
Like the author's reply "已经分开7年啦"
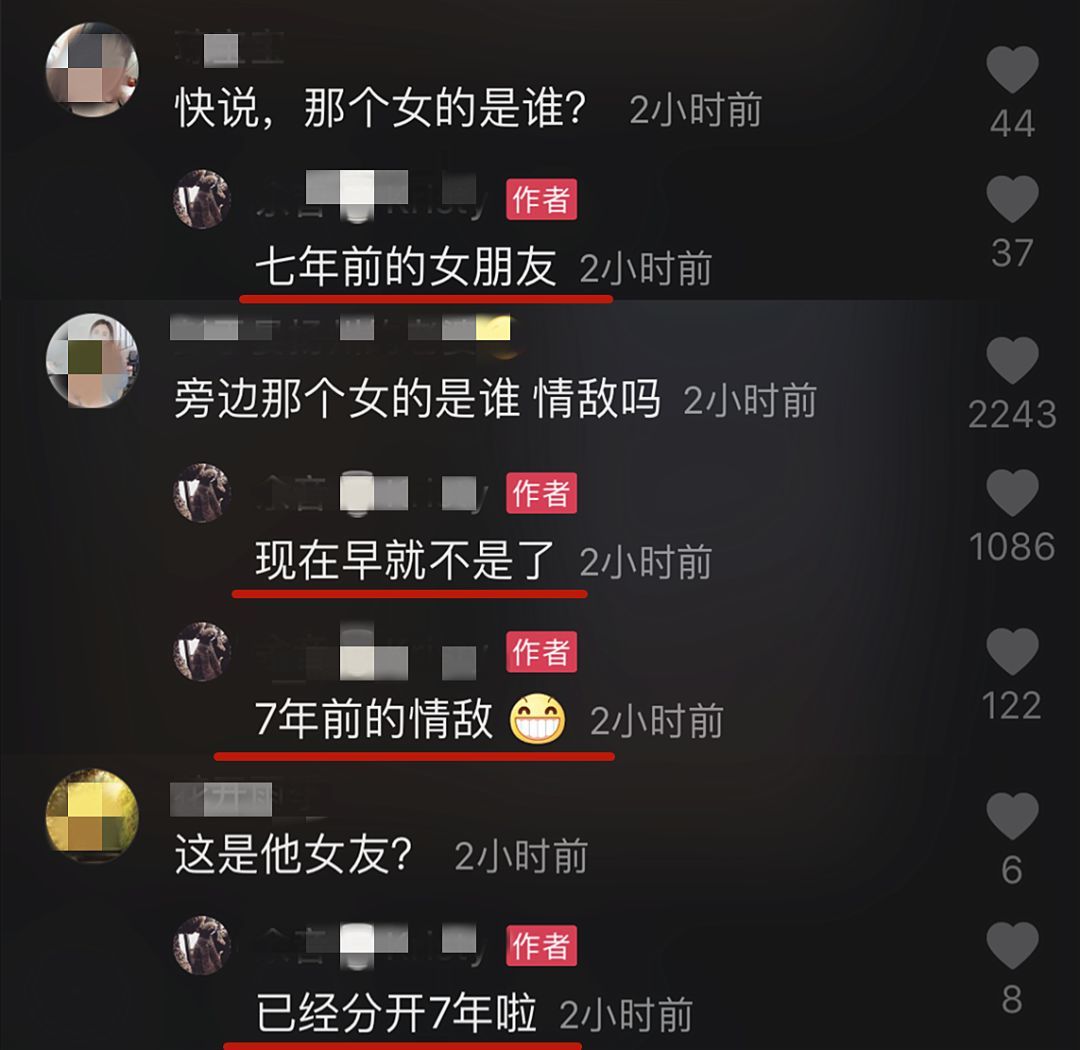(1012, 945)
